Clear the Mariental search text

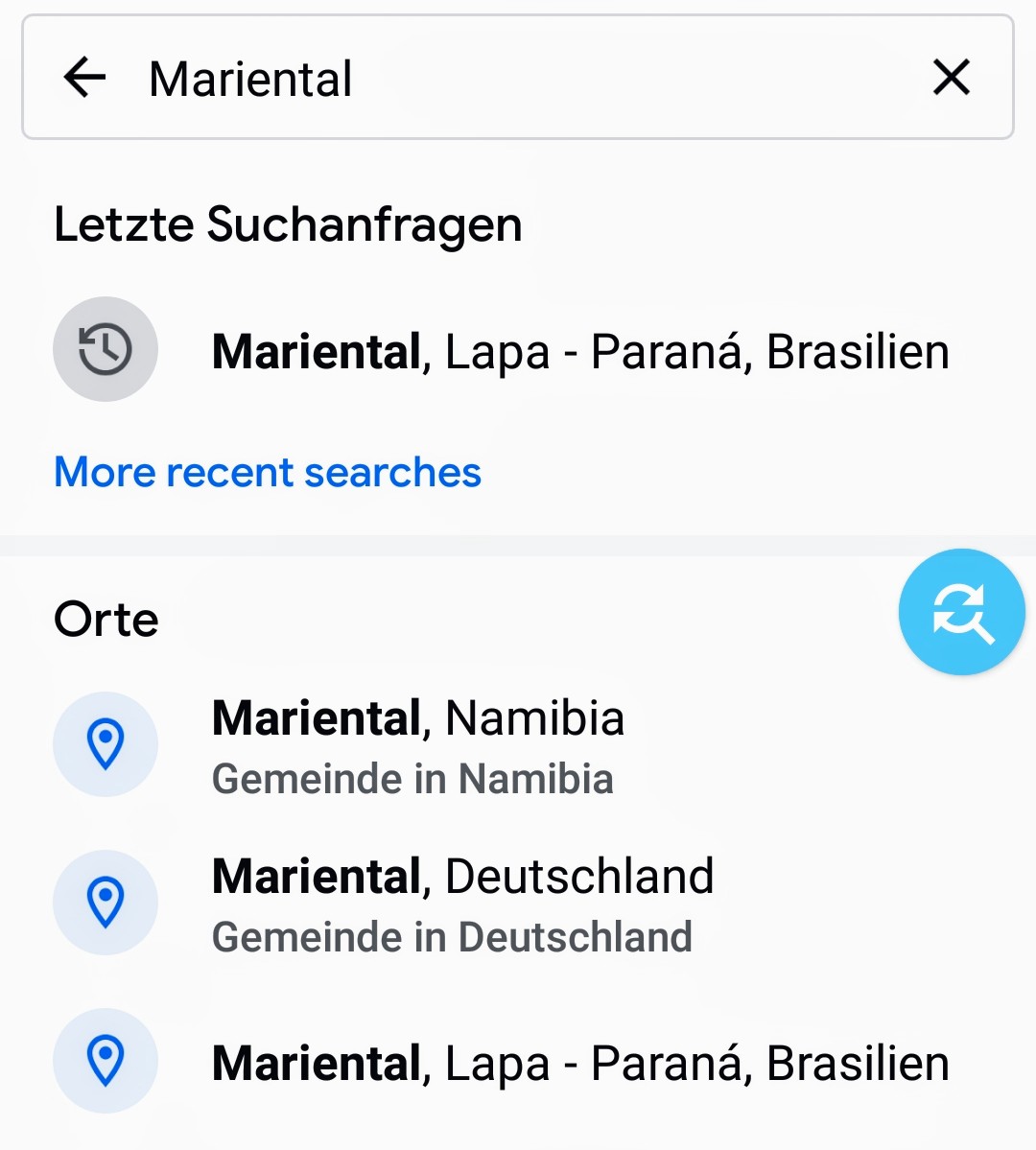(951, 78)
